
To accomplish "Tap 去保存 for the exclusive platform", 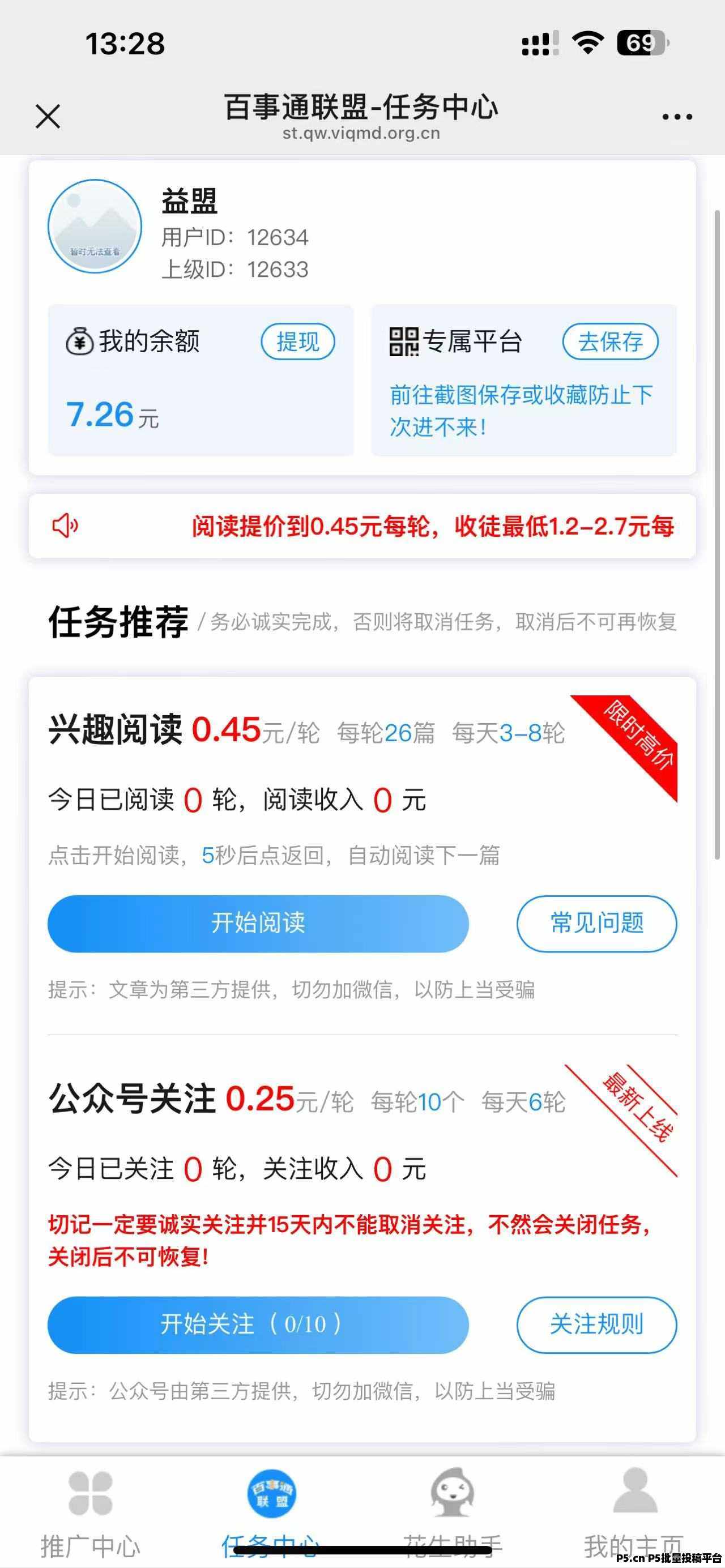I will pyautogui.click(x=610, y=341).
